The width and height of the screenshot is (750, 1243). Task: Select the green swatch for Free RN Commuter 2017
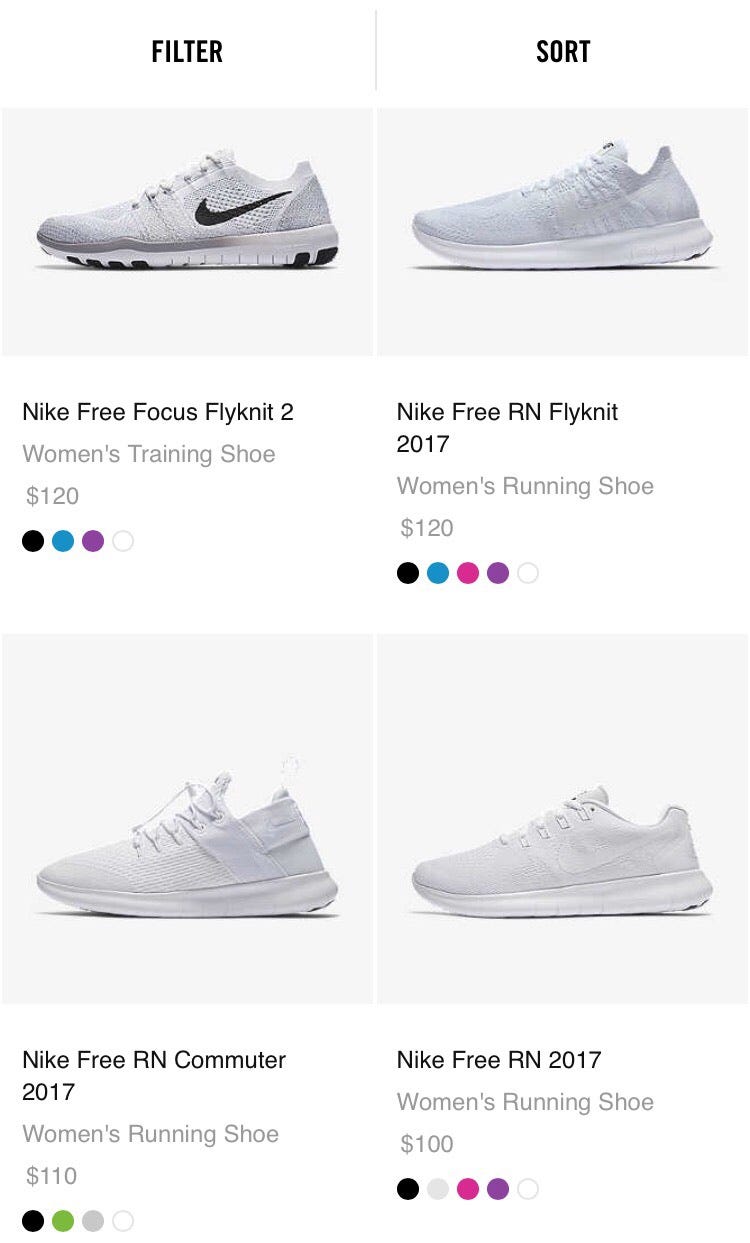pyautogui.click(x=63, y=1221)
